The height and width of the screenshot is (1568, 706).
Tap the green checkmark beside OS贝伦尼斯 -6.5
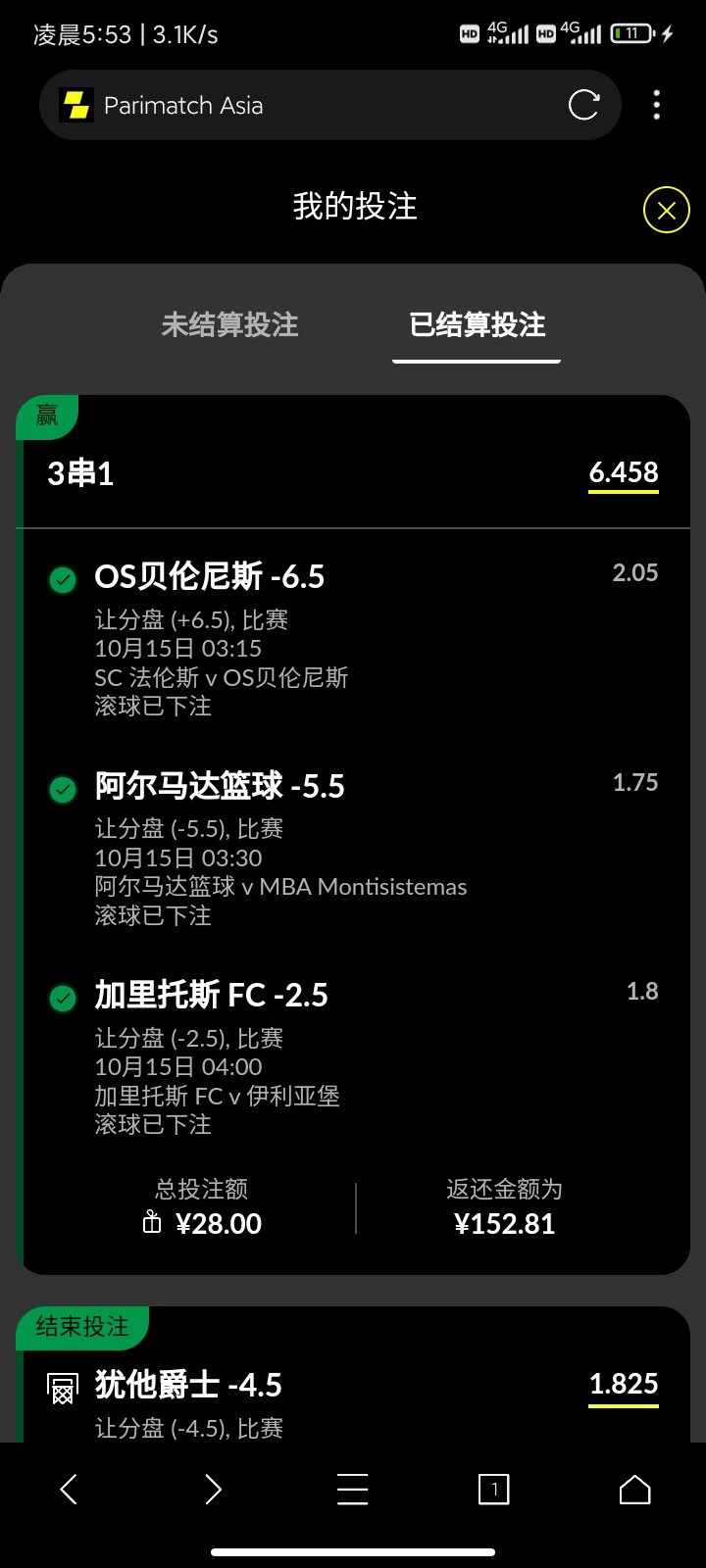point(62,580)
